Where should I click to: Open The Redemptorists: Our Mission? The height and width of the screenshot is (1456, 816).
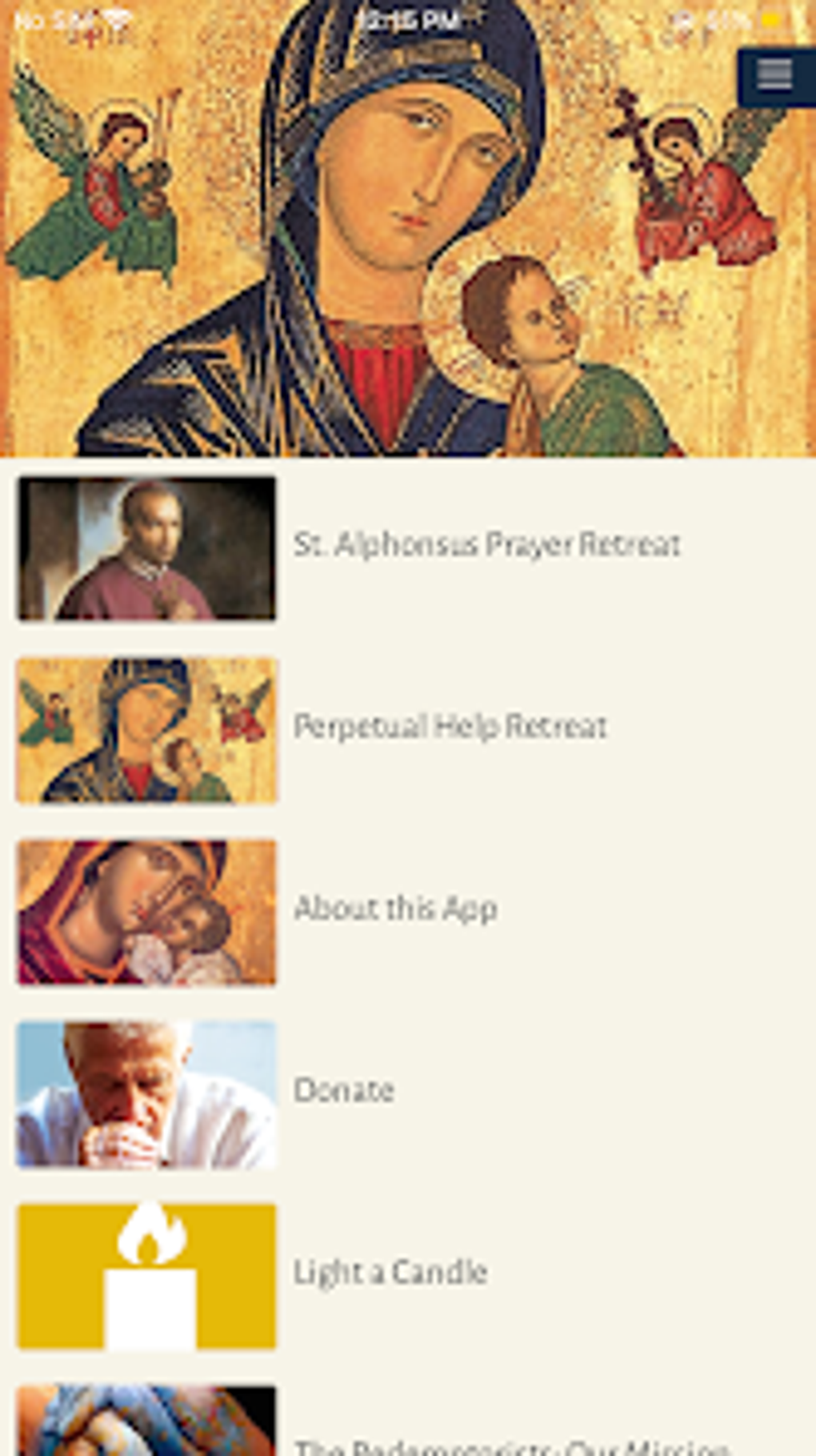coord(512,1445)
